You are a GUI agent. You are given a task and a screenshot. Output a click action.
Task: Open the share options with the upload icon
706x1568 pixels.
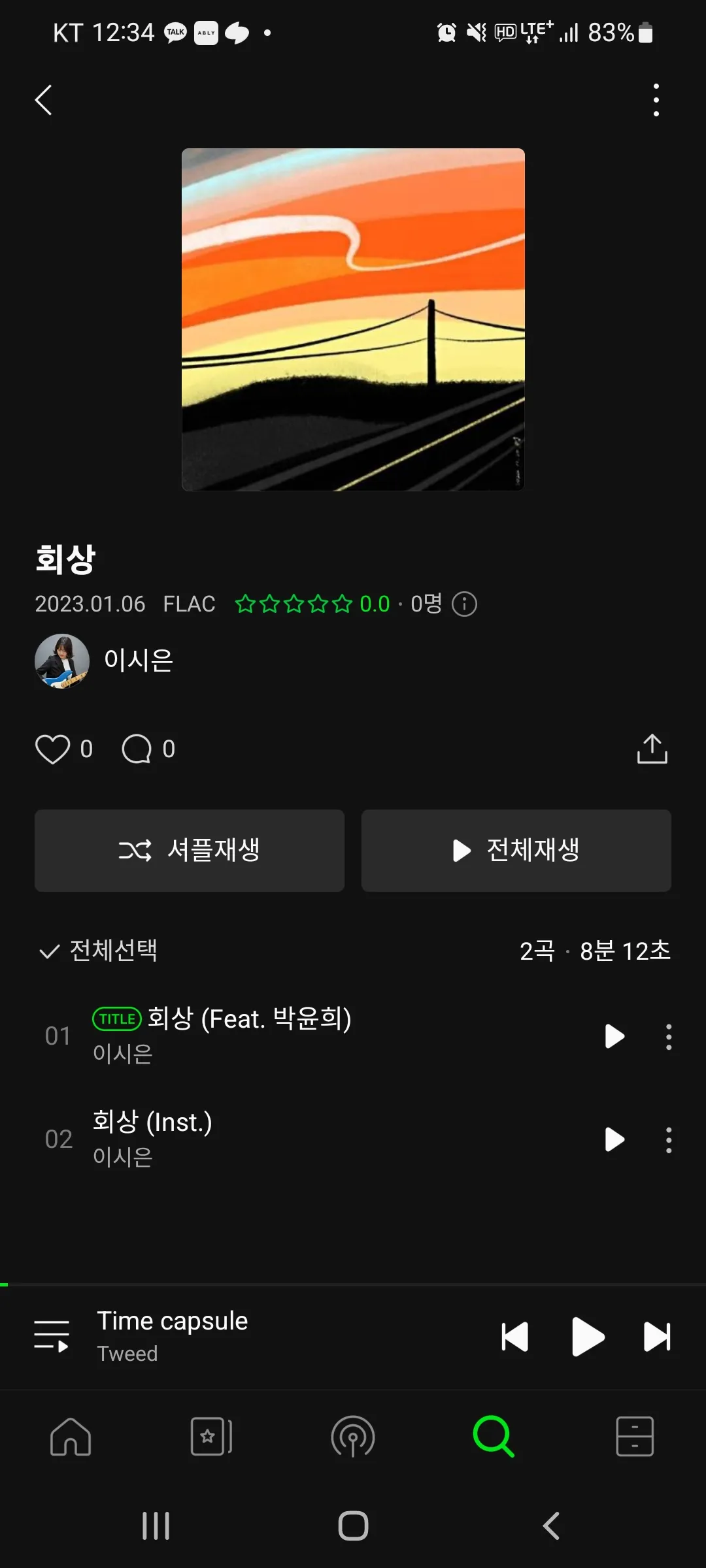[651, 750]
